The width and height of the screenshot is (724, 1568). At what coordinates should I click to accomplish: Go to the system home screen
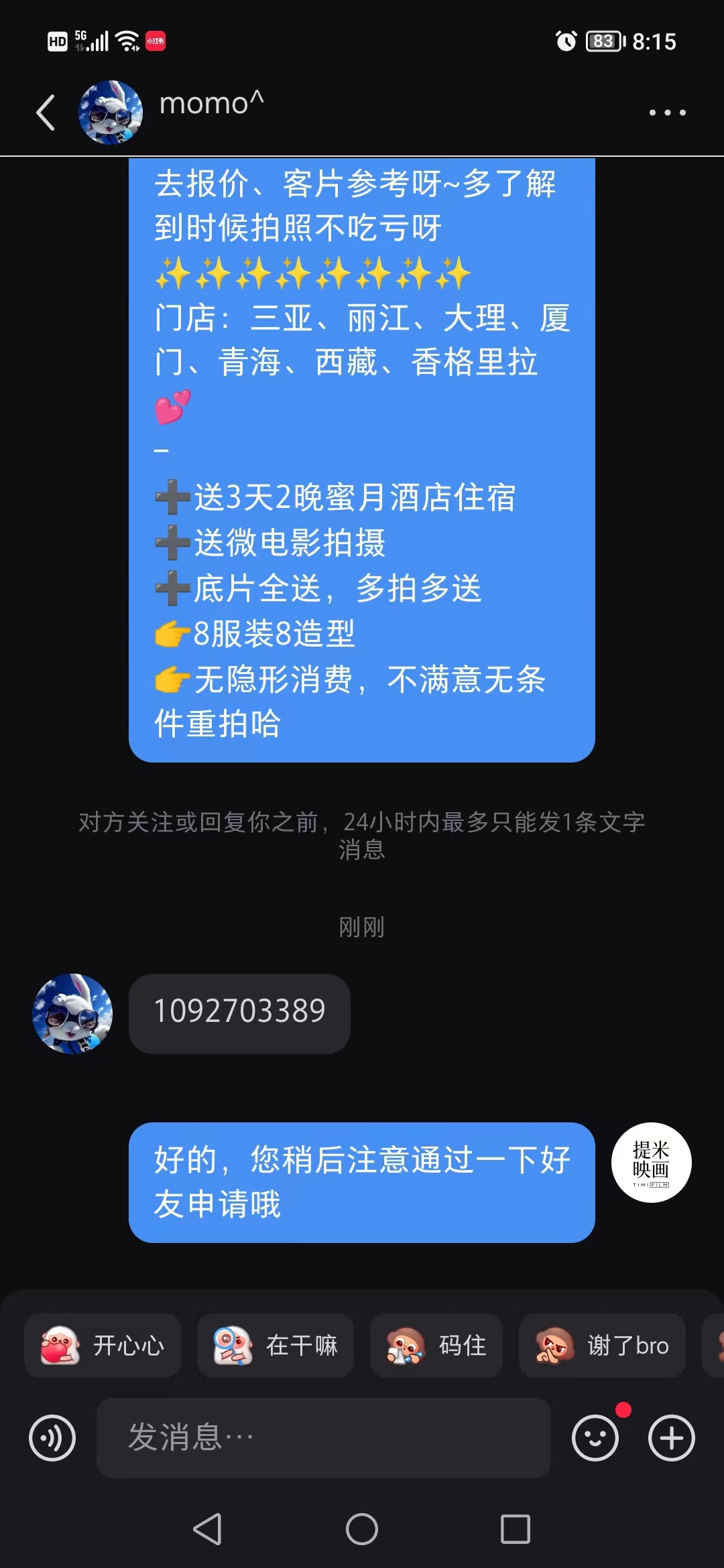pyautogui.click(x=362, y=1529)
